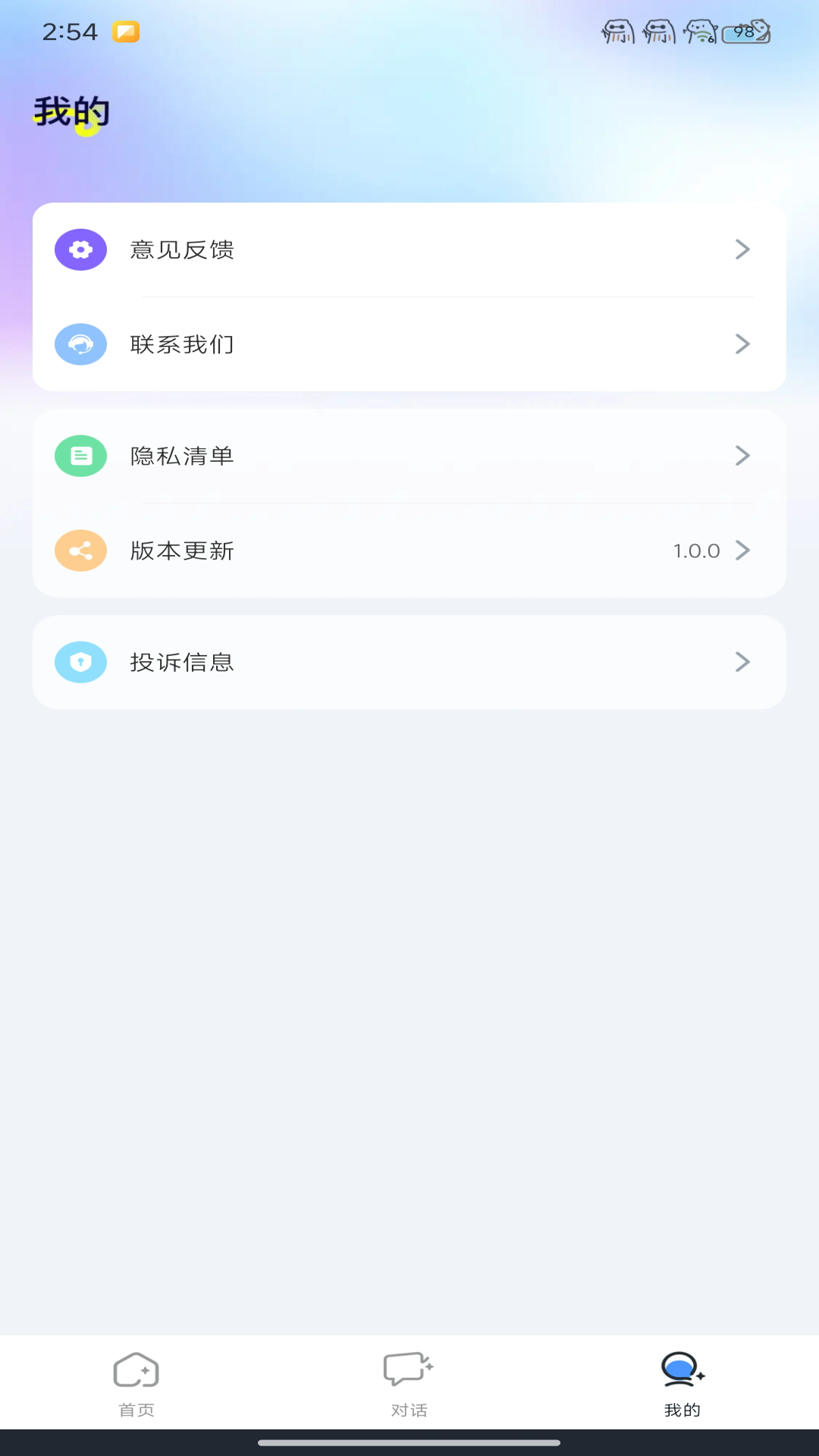Expand the 投诉信息 row via its chevron
The image size is (819, 1456).
tap(743, 661)
